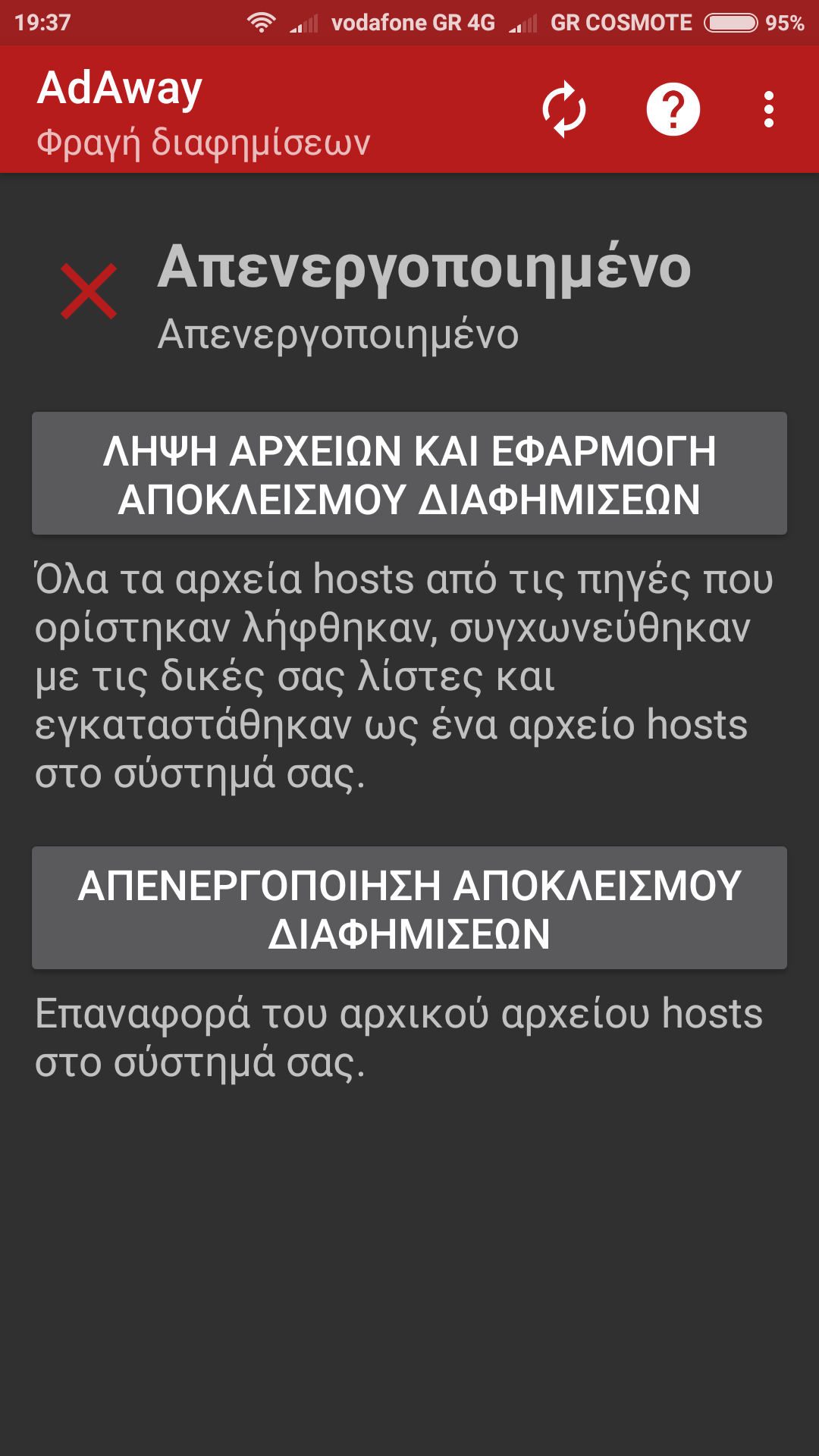Open the help question mark icon
Viewport: 819px width, 1456px height.
coord(673,110)
